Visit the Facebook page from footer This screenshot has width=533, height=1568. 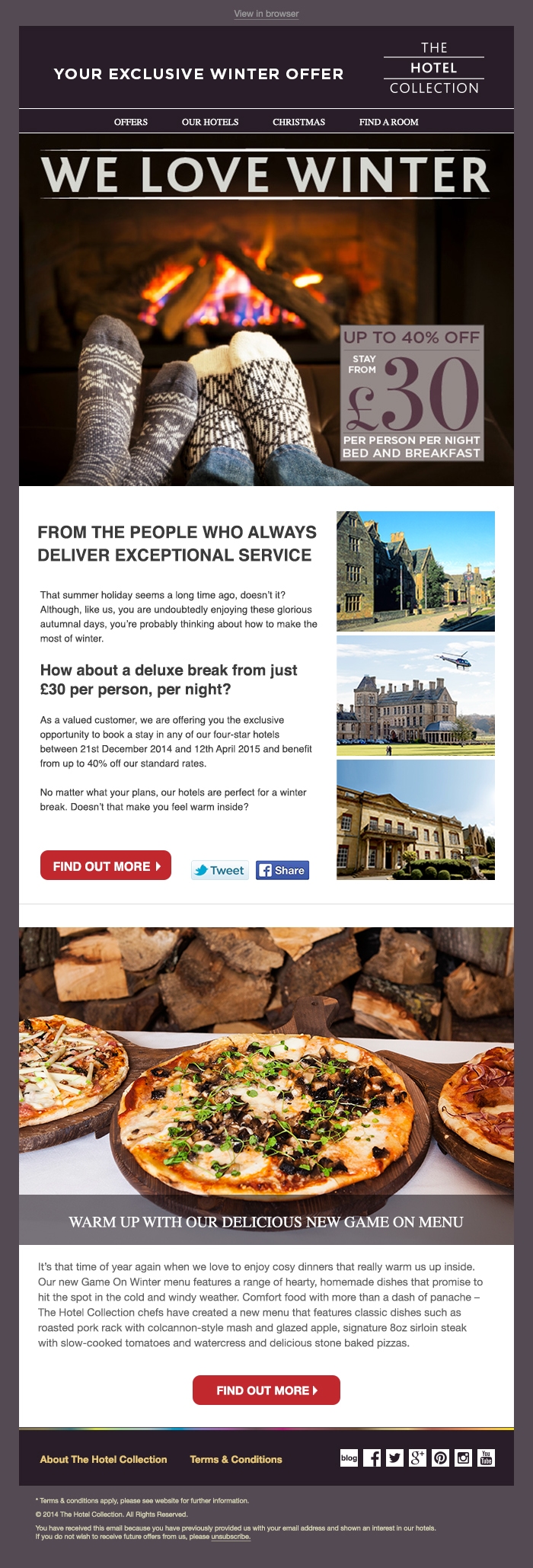coord(372,1458)
